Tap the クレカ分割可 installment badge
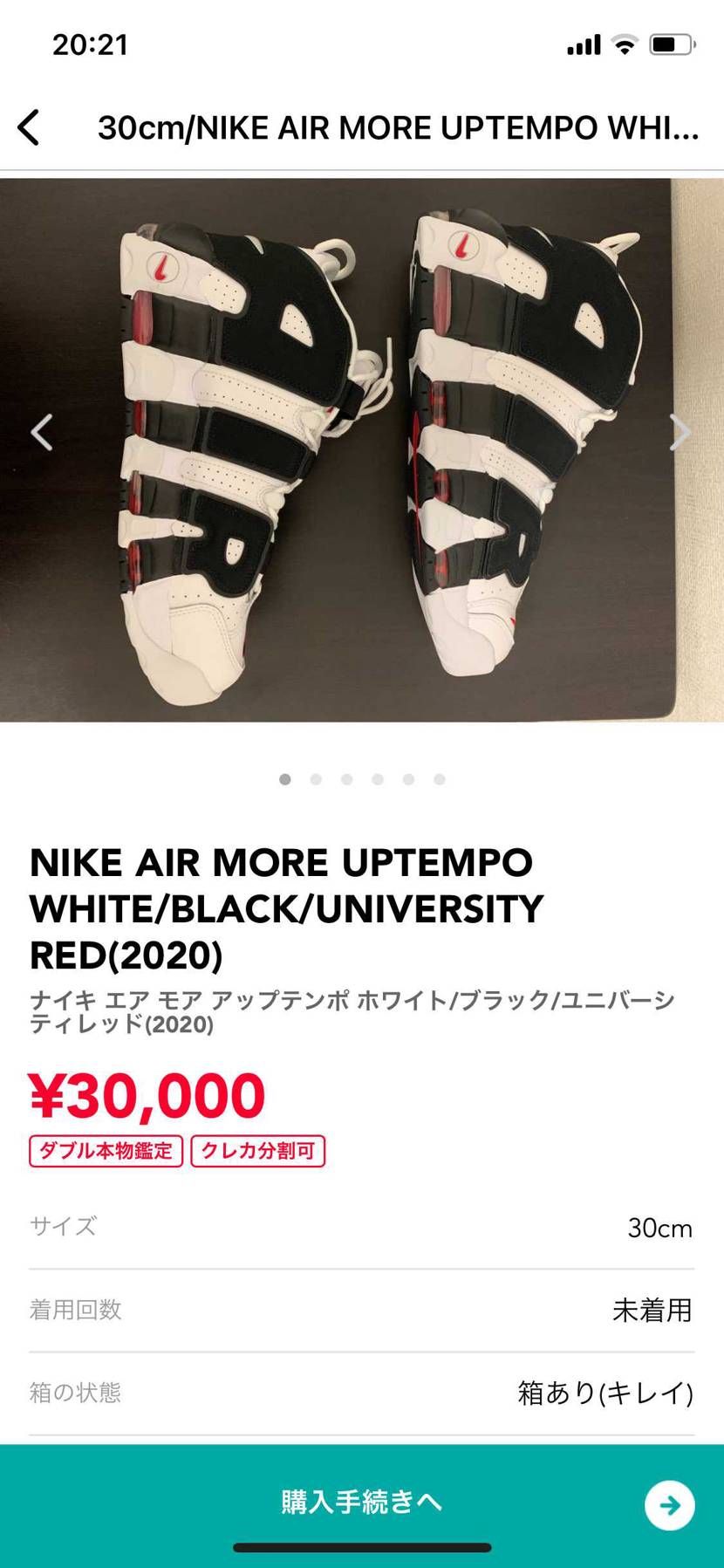 [257, 1151]
